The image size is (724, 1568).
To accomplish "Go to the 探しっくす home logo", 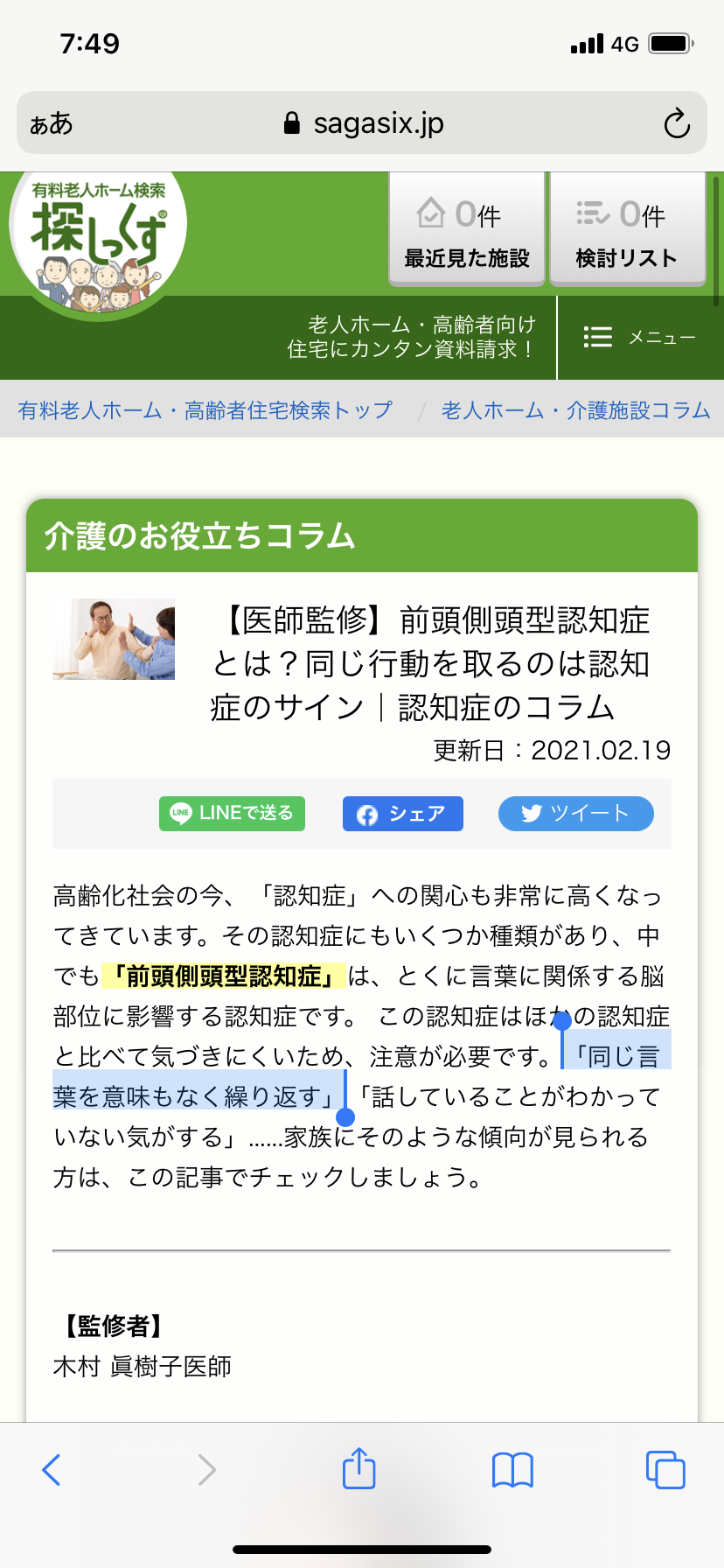I will (98, 236).
